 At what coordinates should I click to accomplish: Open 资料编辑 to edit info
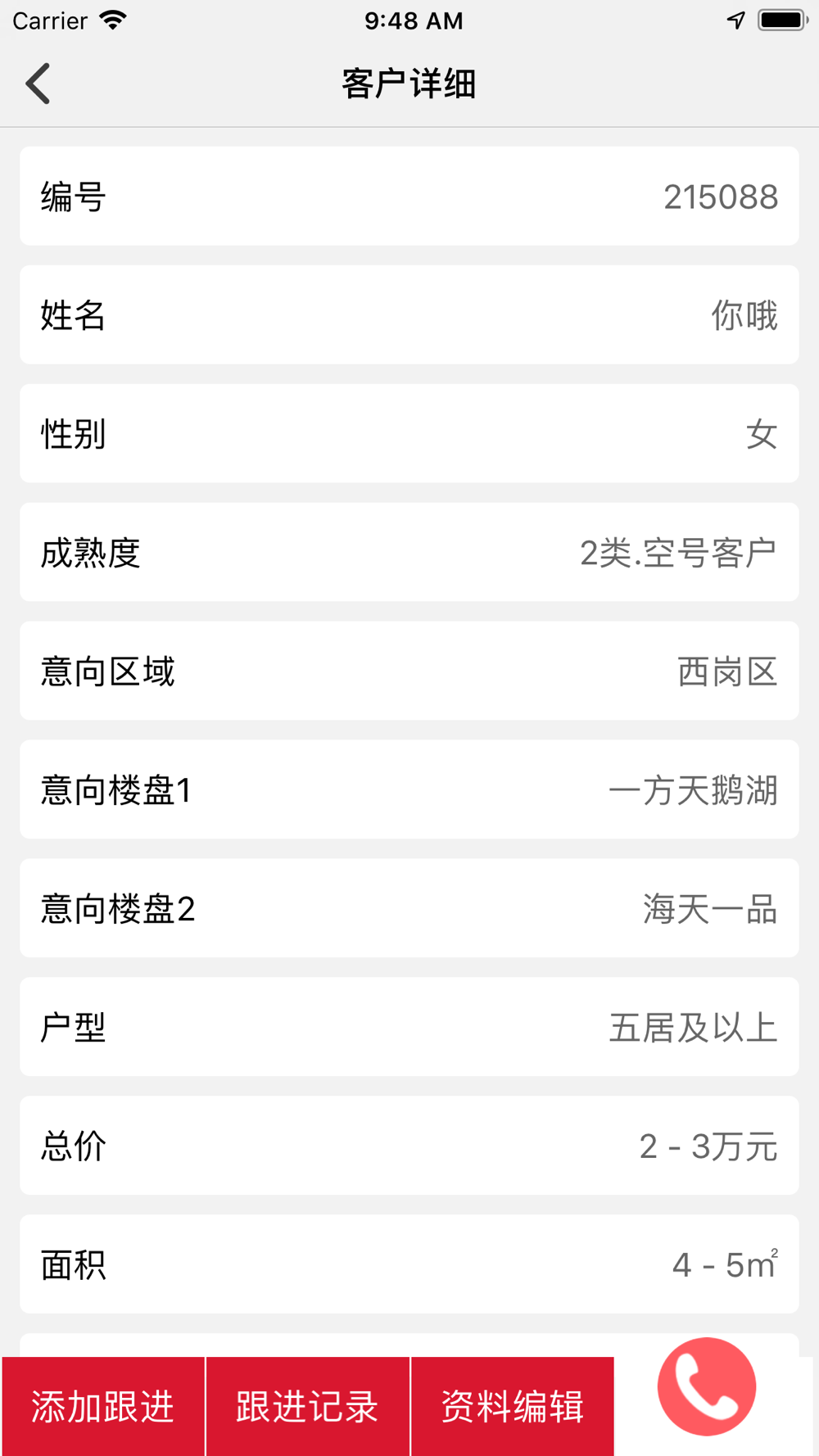[513, 1406]
